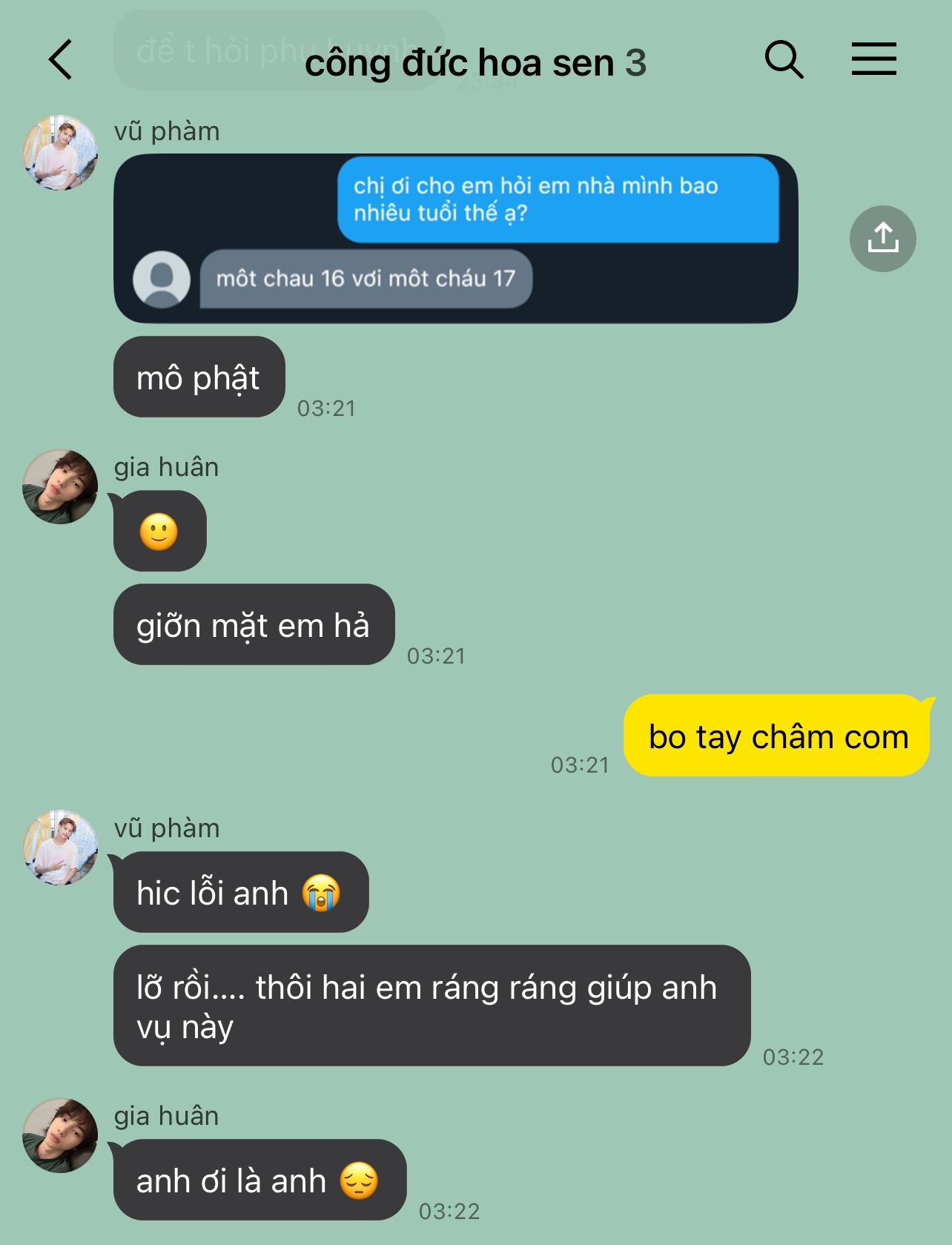Open the chat menu
Image resolution: width=952 pixels, height=1245 pixels.
click(x=873, y=59)
